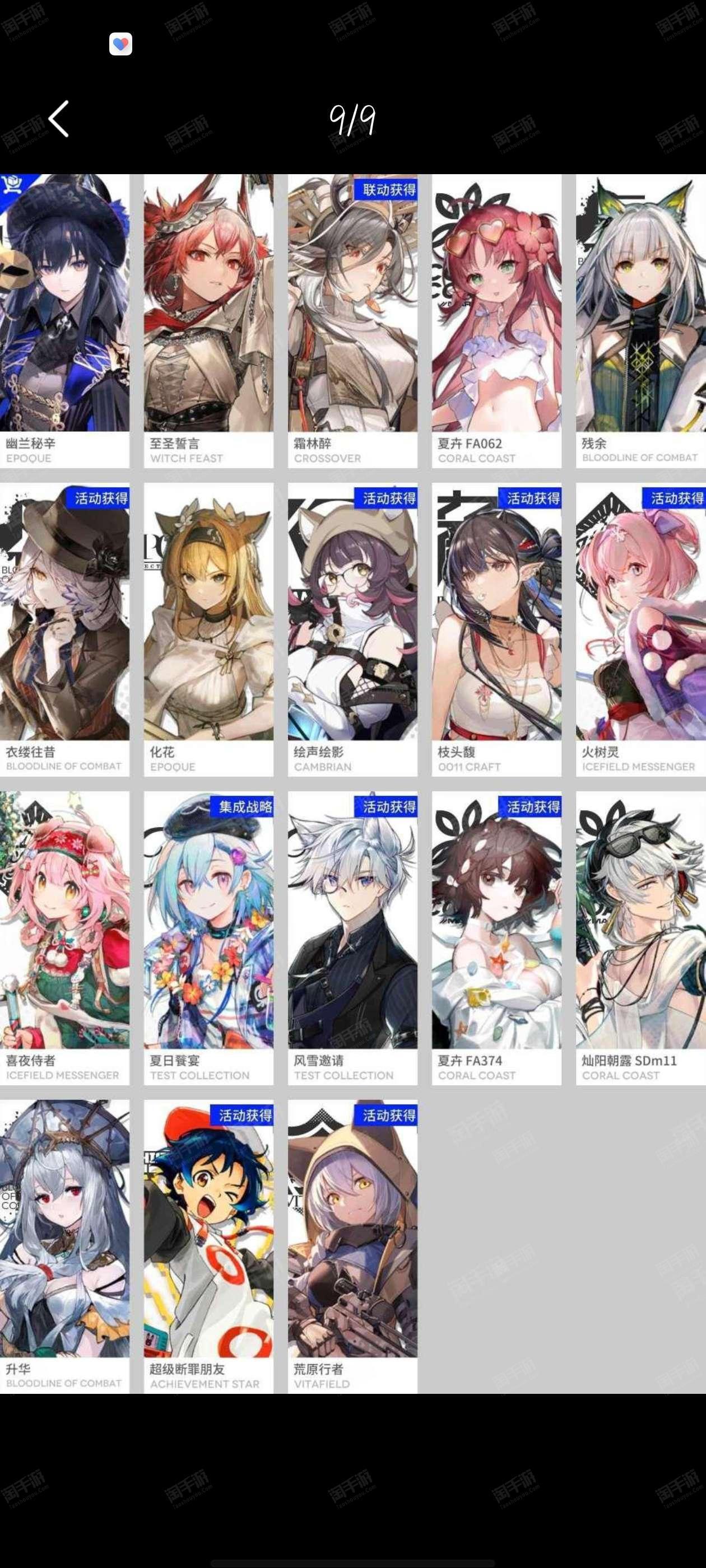Go back from the image viewer
Image resolution: width=706 pixels, height=1568 pixels.
(58, 119)
